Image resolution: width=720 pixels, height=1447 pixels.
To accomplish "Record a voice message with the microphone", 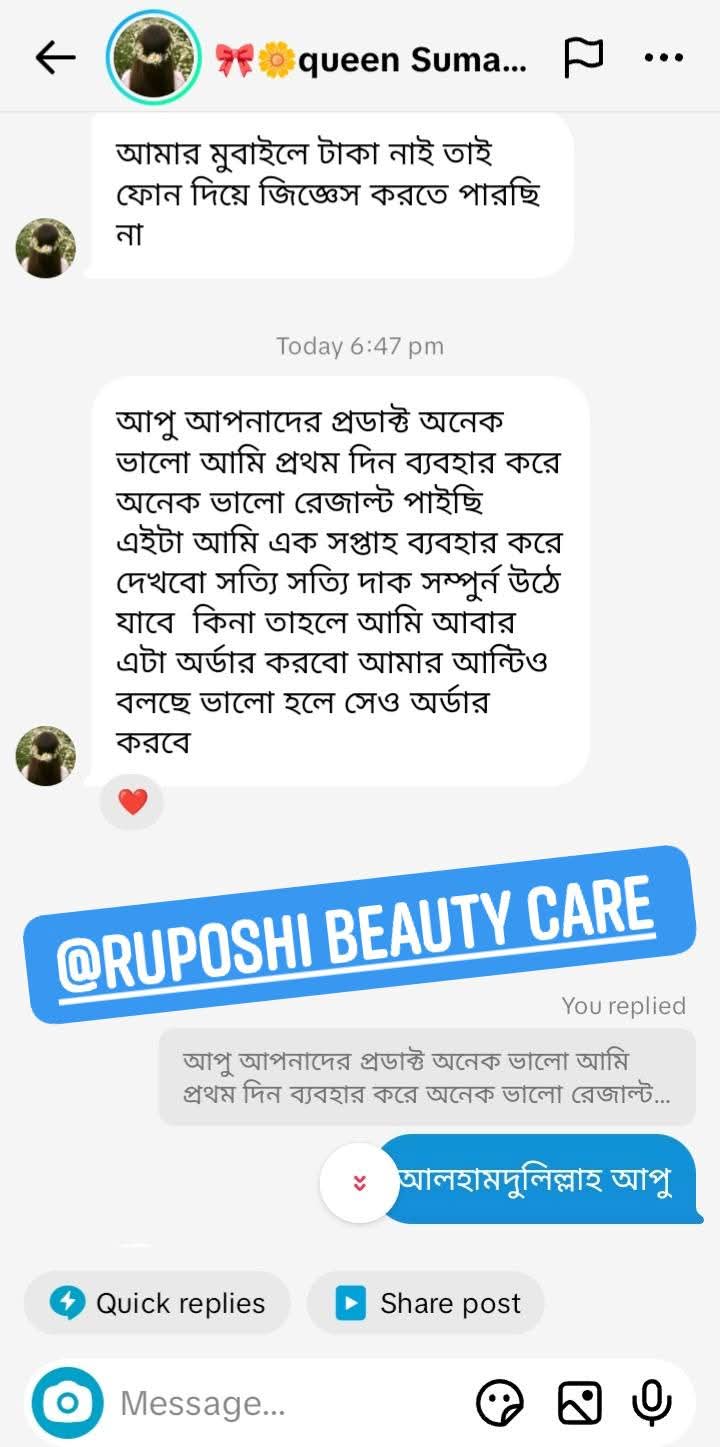I will coord(651,1403).
